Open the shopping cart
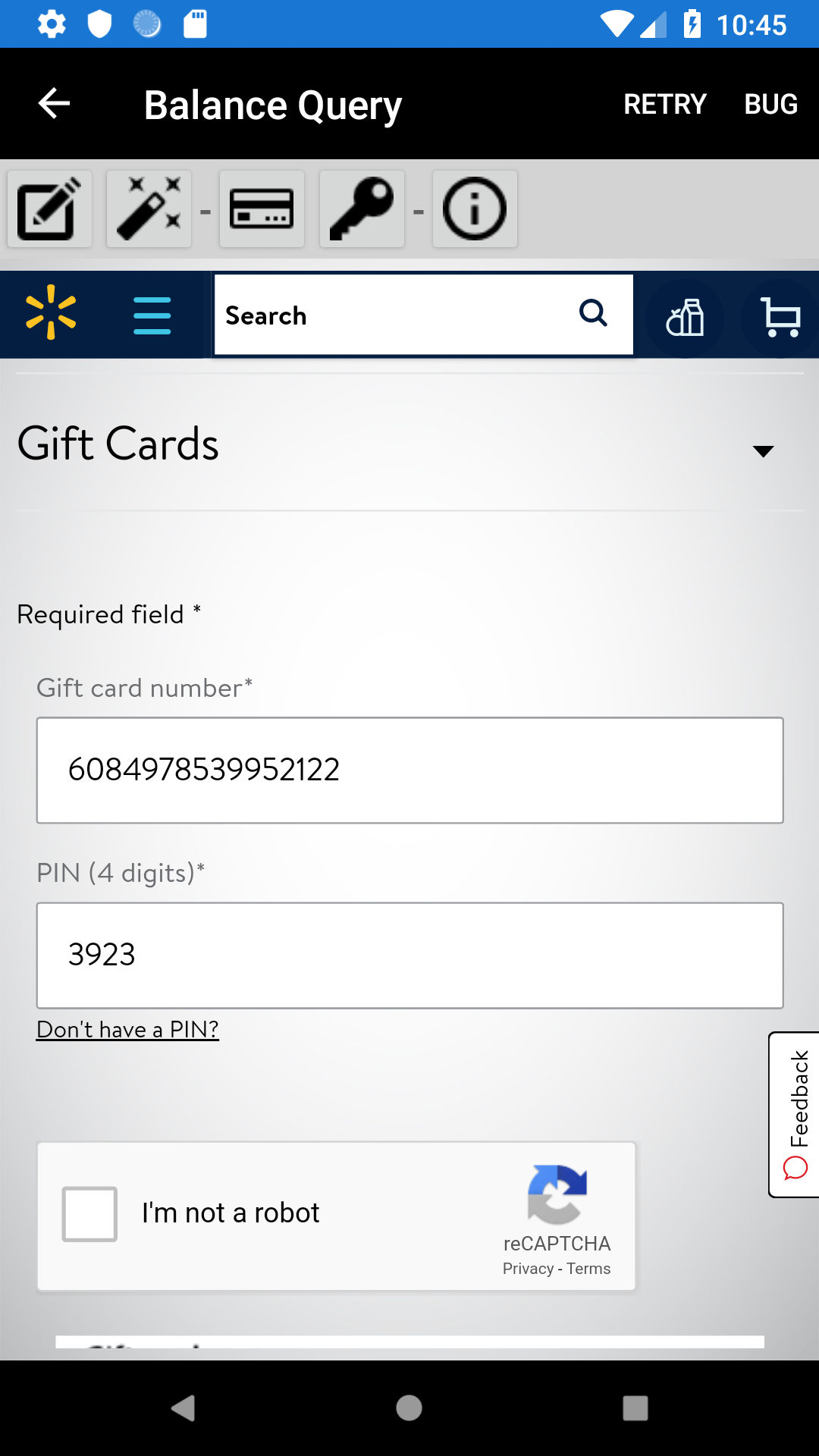 point(781,317)
